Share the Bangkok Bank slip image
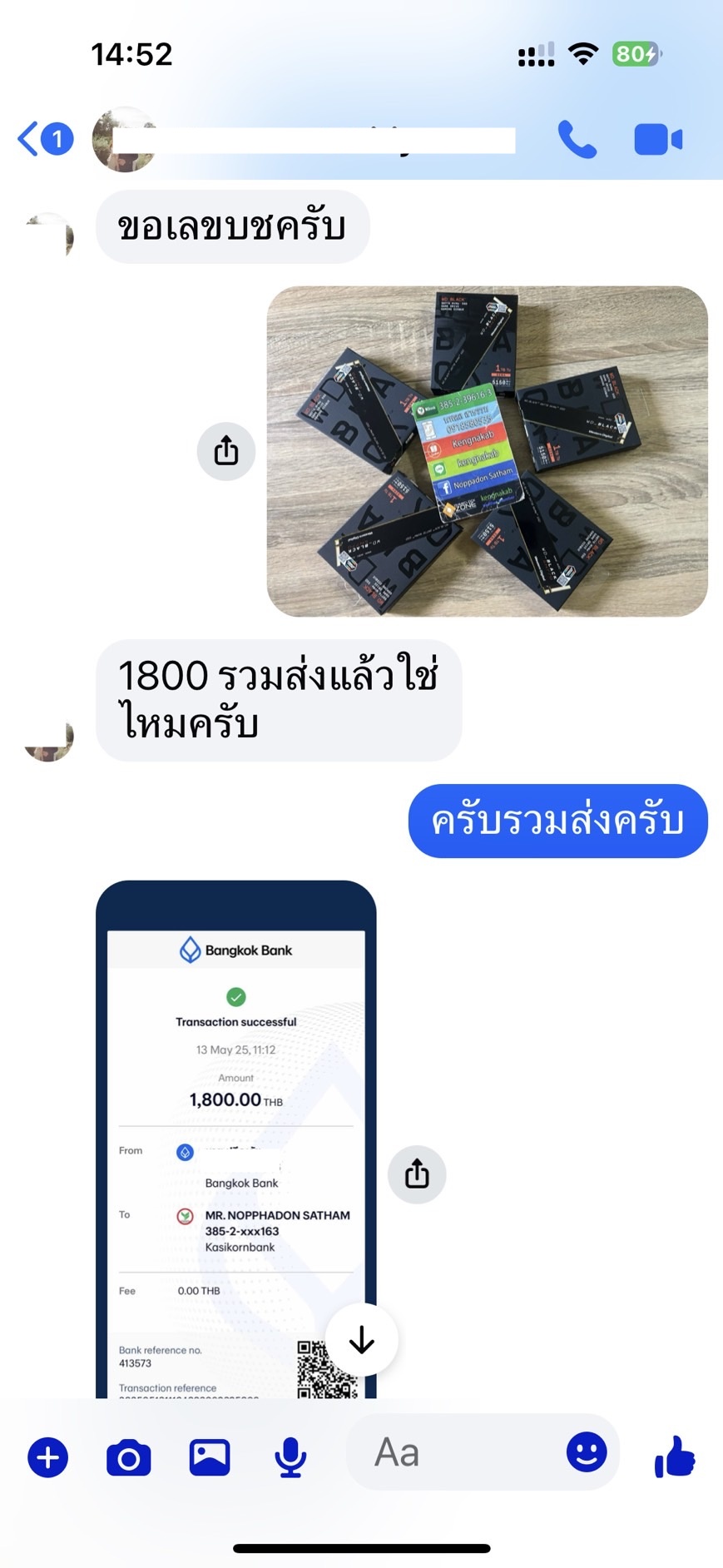The height and width of the screenshot is (1568, 723). point(417,1174)
